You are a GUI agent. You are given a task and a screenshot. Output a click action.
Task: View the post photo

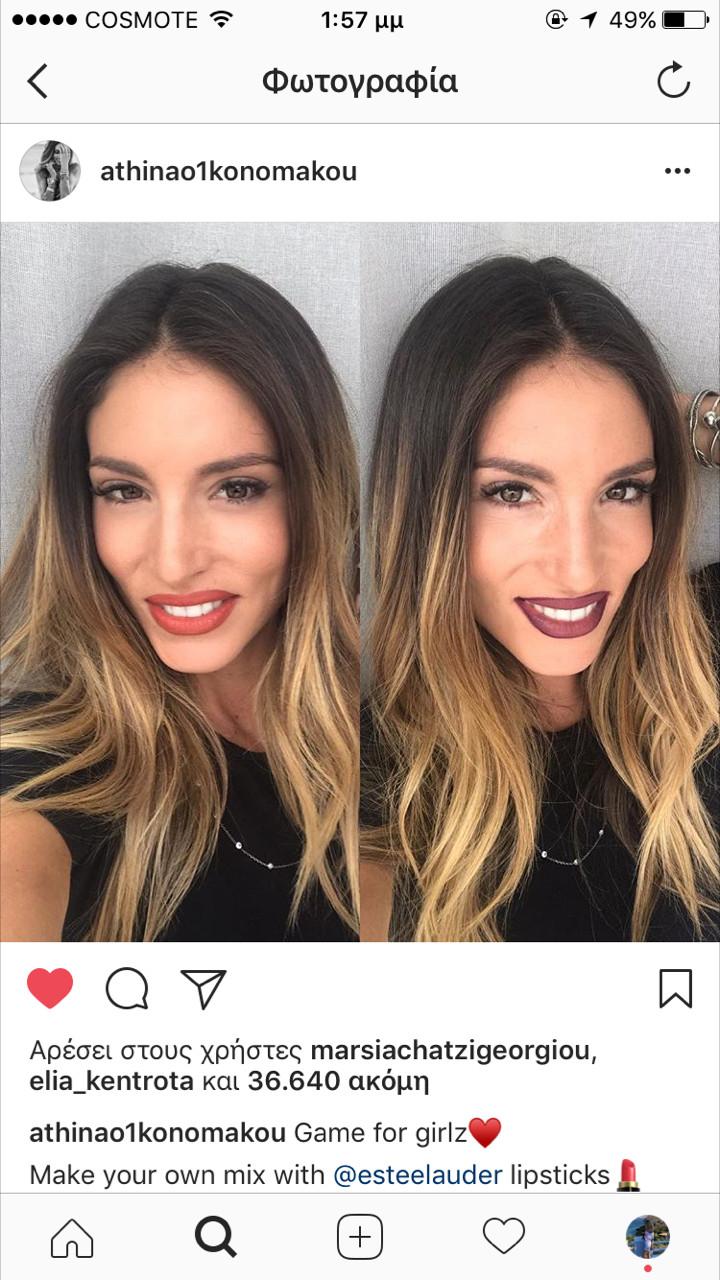pyautogui.click(x=360, y=582)
